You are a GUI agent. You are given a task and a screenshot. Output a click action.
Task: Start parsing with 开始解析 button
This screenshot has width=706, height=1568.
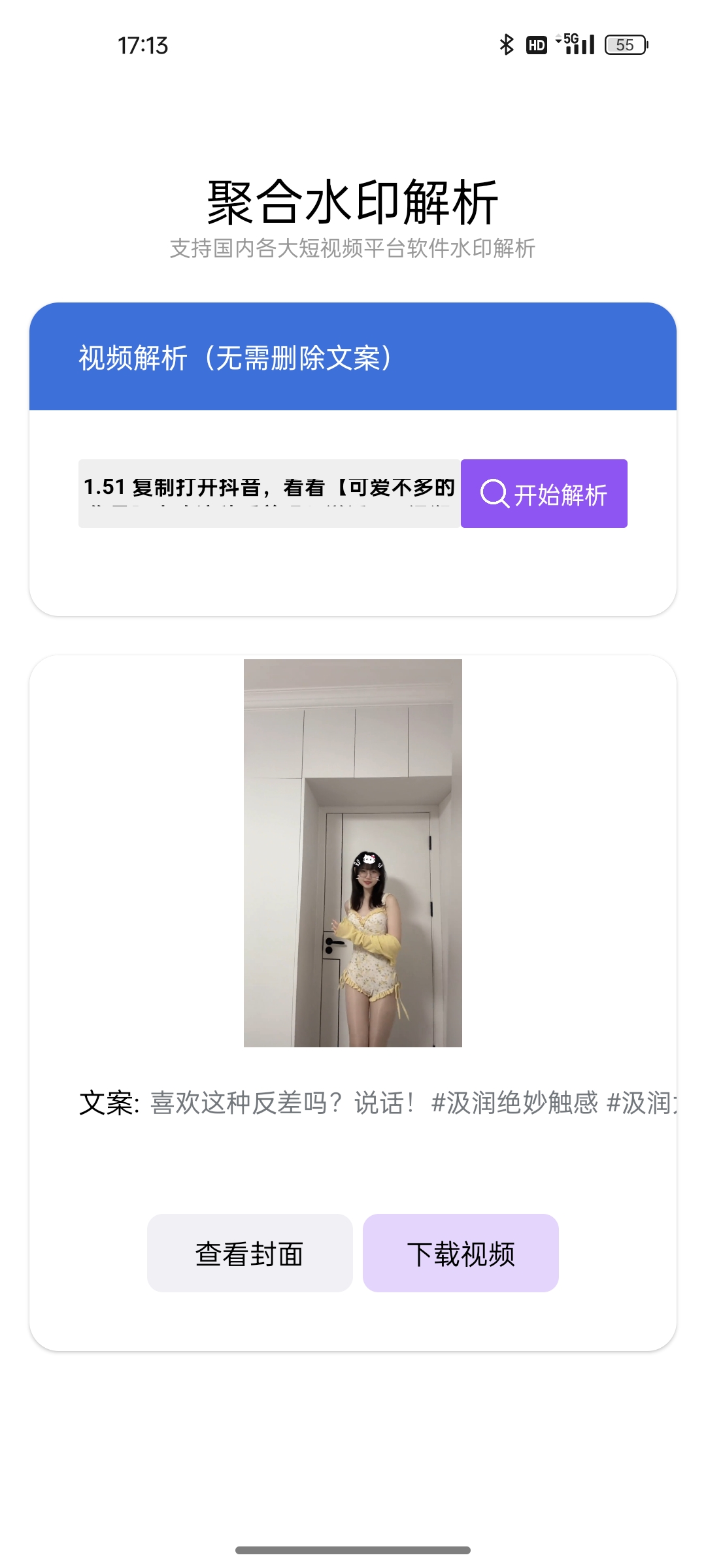(544, 494)
